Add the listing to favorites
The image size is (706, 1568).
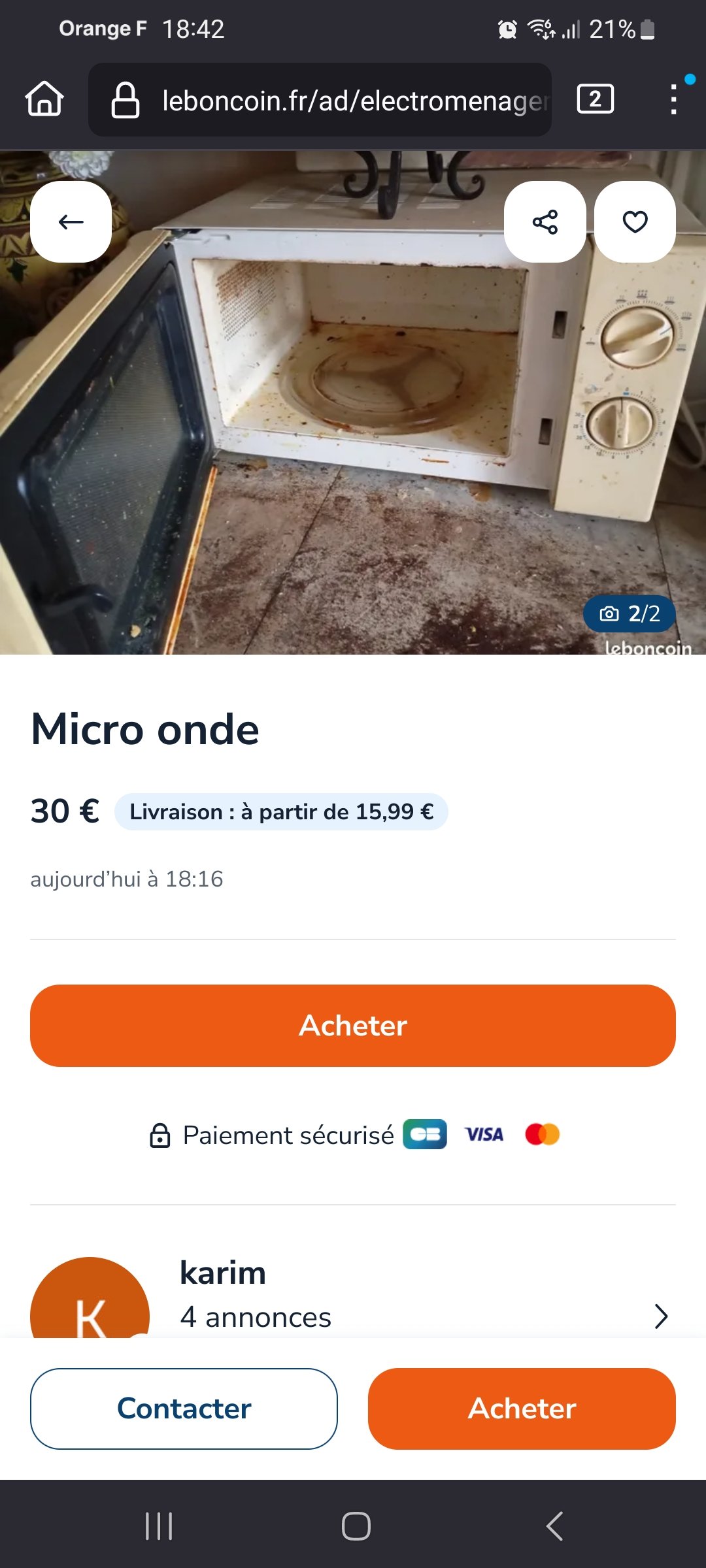click(635, 221)
